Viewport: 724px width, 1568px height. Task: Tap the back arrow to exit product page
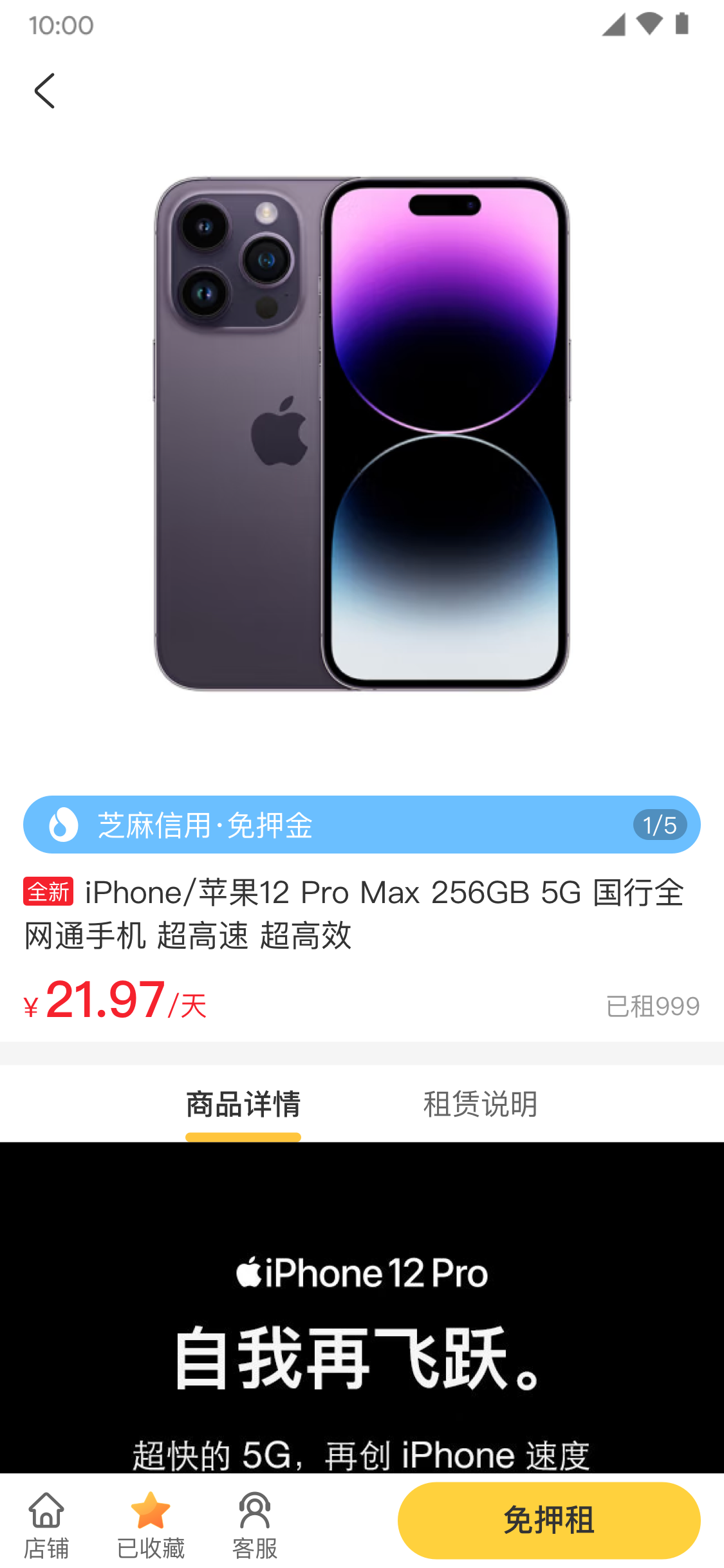click(x=45, y=90)
